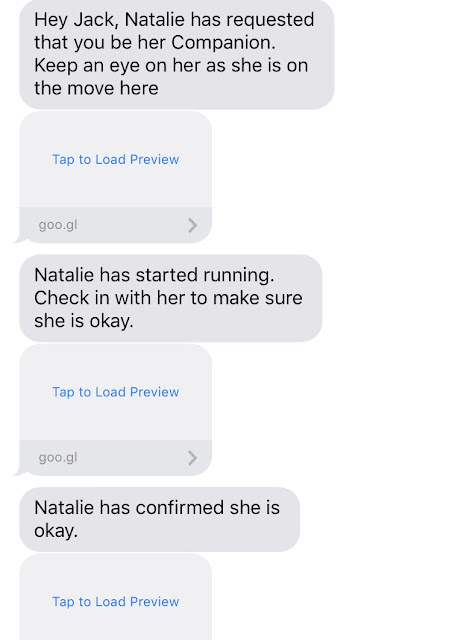Load preview under Natalie confirmed okay message
452x640 pixels.
point(116,602)
